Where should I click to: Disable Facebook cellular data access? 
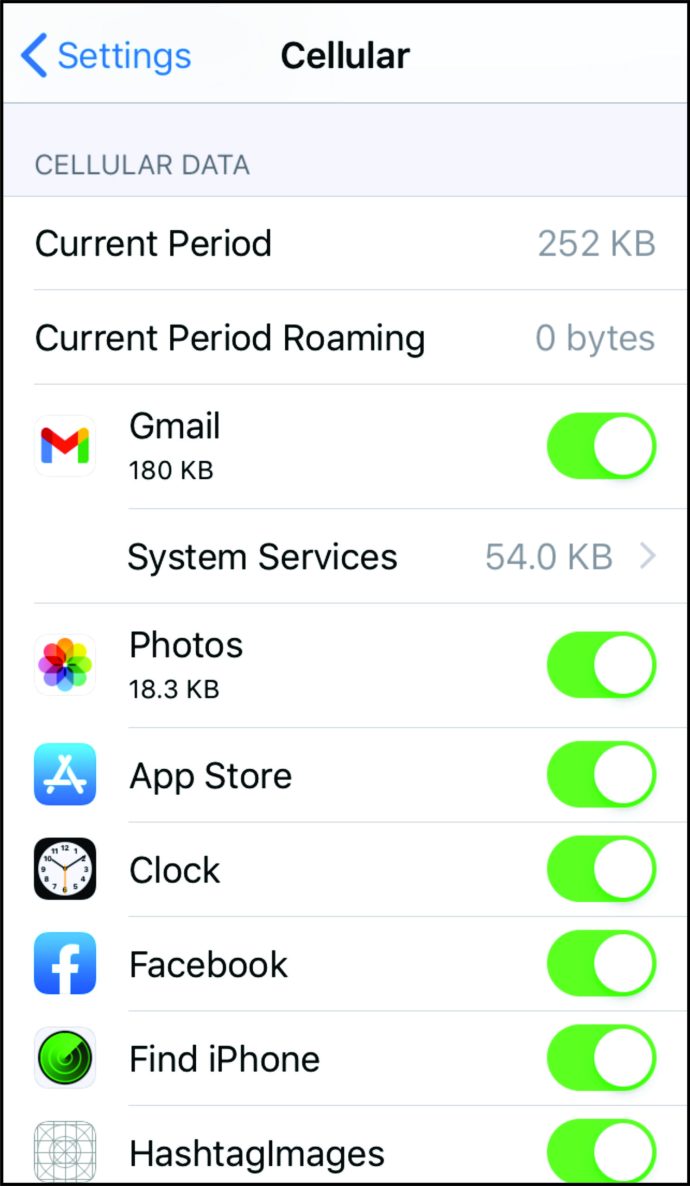pyautogui.click(x=601, y=964)
